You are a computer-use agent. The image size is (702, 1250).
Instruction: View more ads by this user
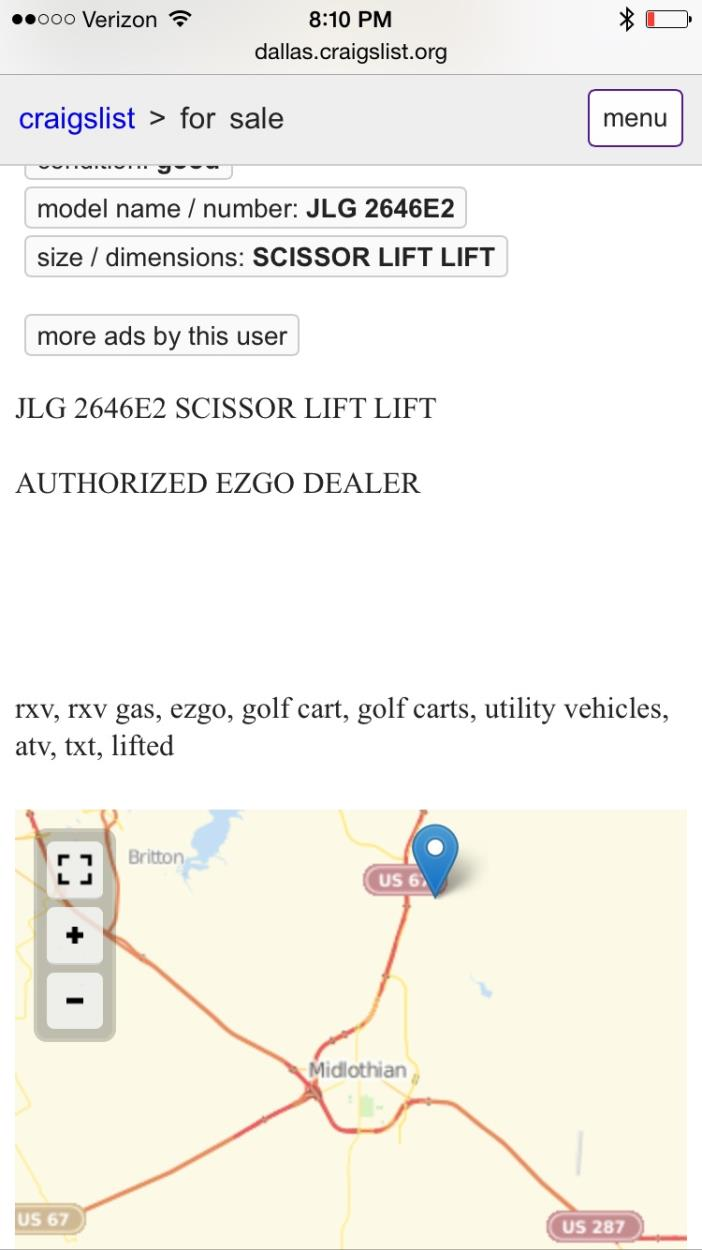tap(162, 336)
